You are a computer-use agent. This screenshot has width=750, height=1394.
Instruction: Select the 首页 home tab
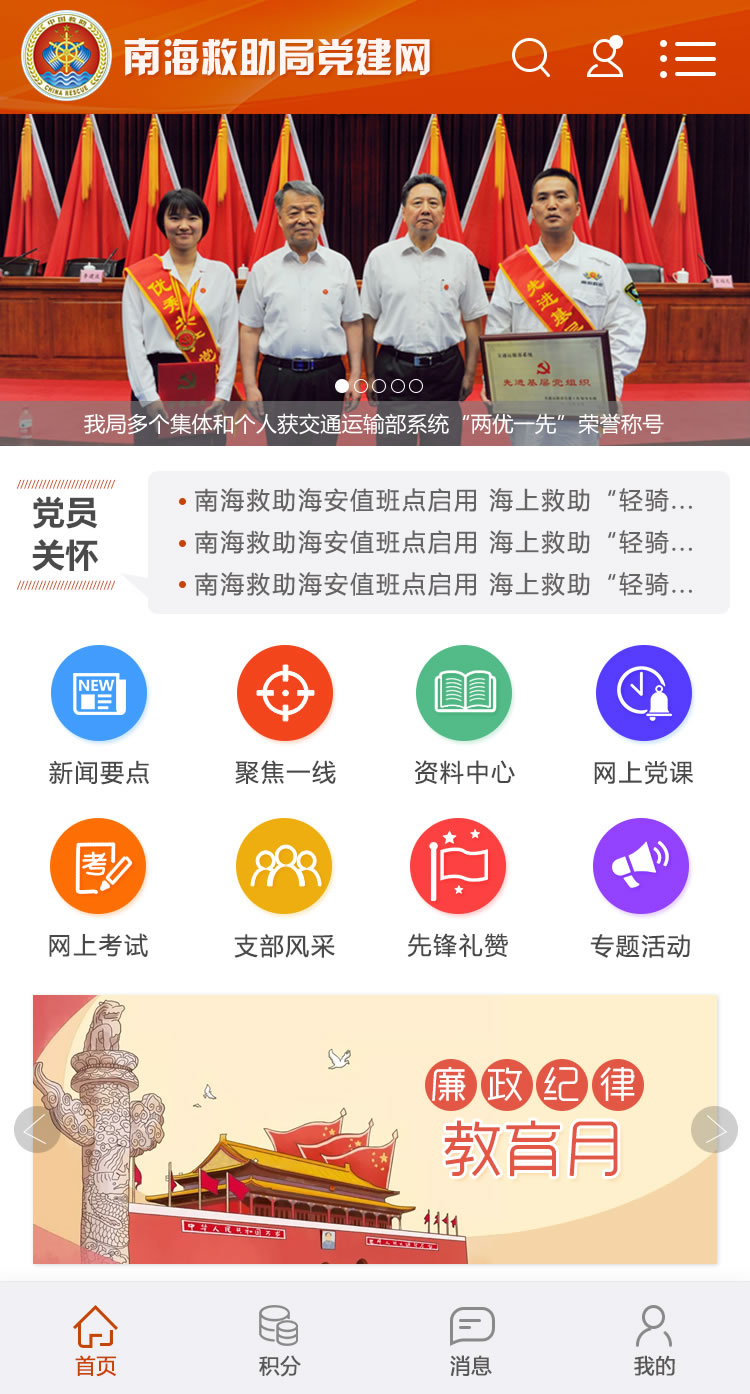tap(94, 1340)
